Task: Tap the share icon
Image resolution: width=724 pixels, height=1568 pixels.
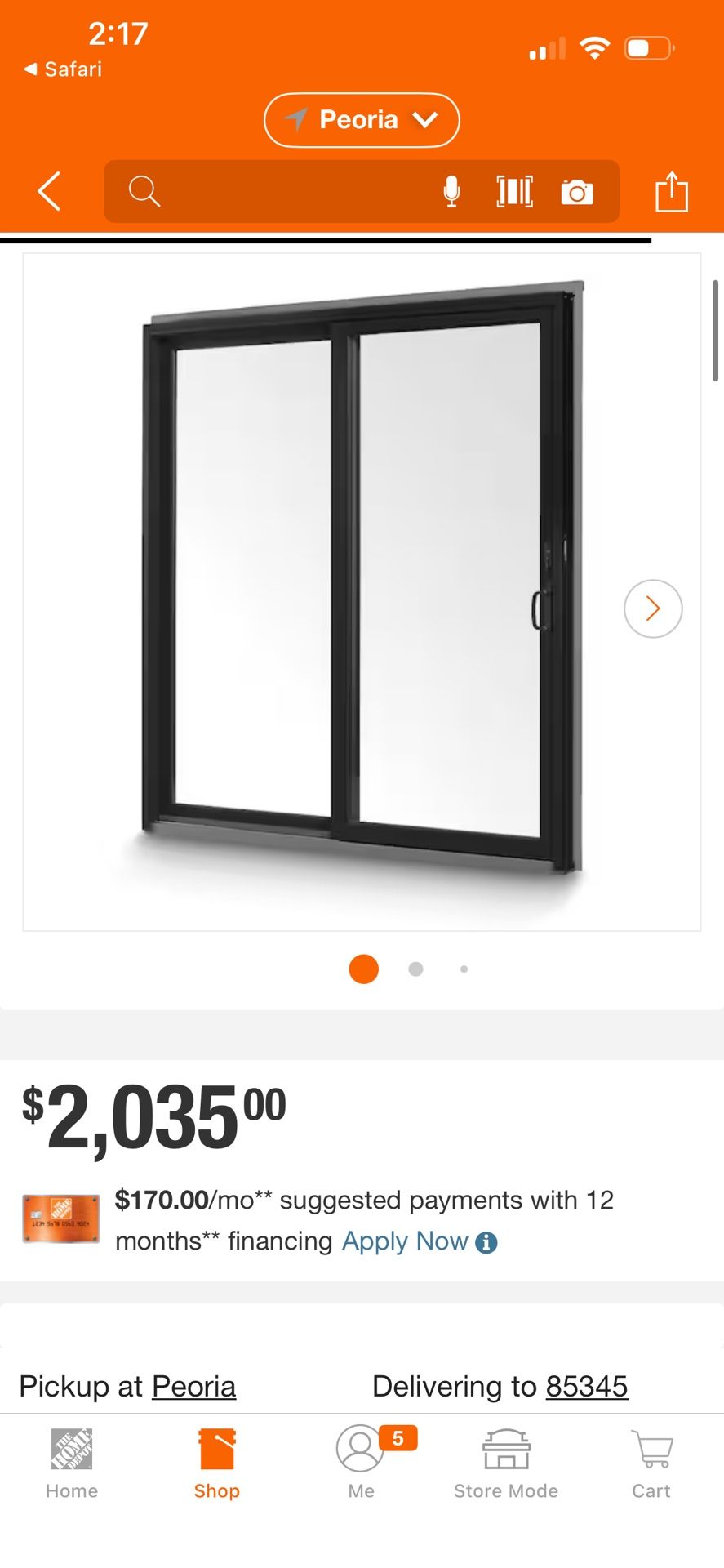Action: coord(671,192)
